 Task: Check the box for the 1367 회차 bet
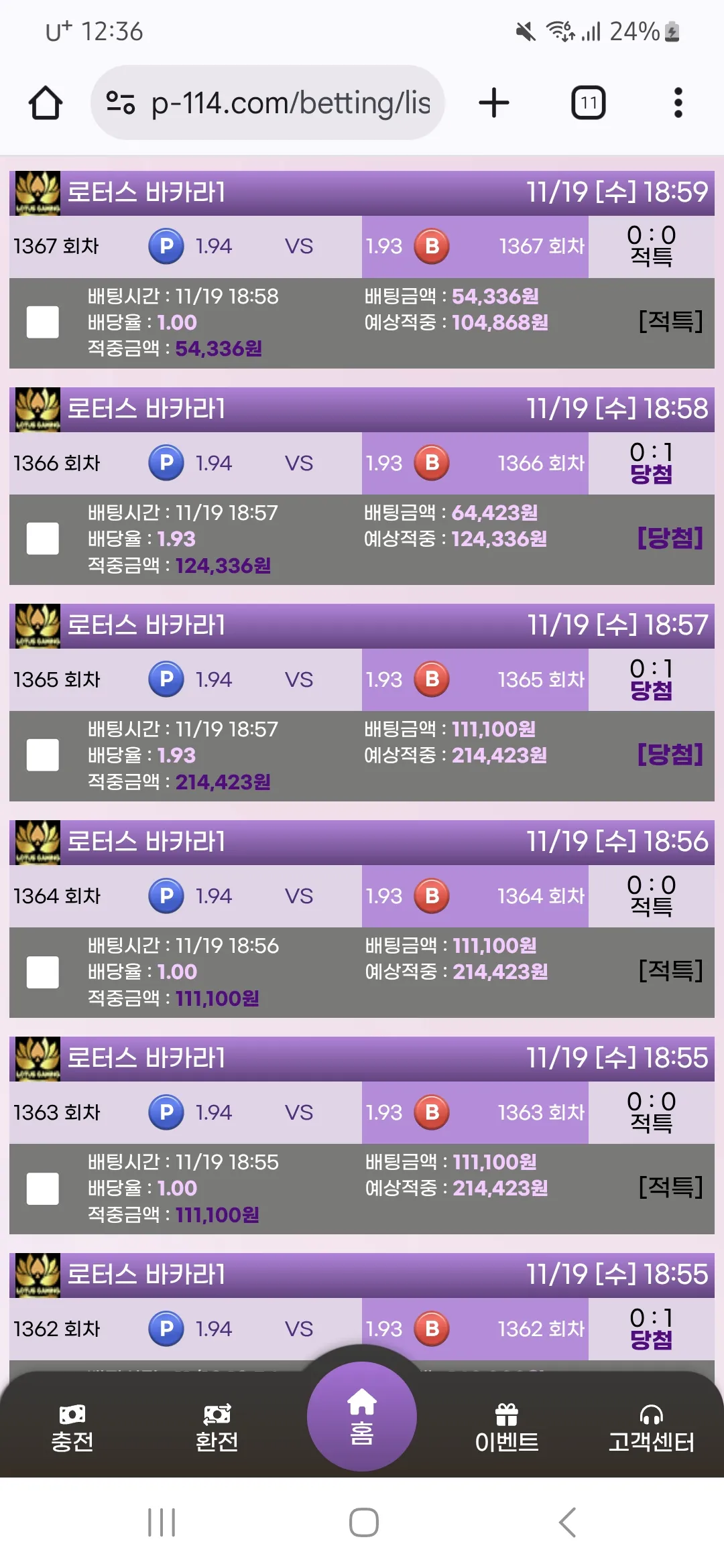(x=43, y=322)
